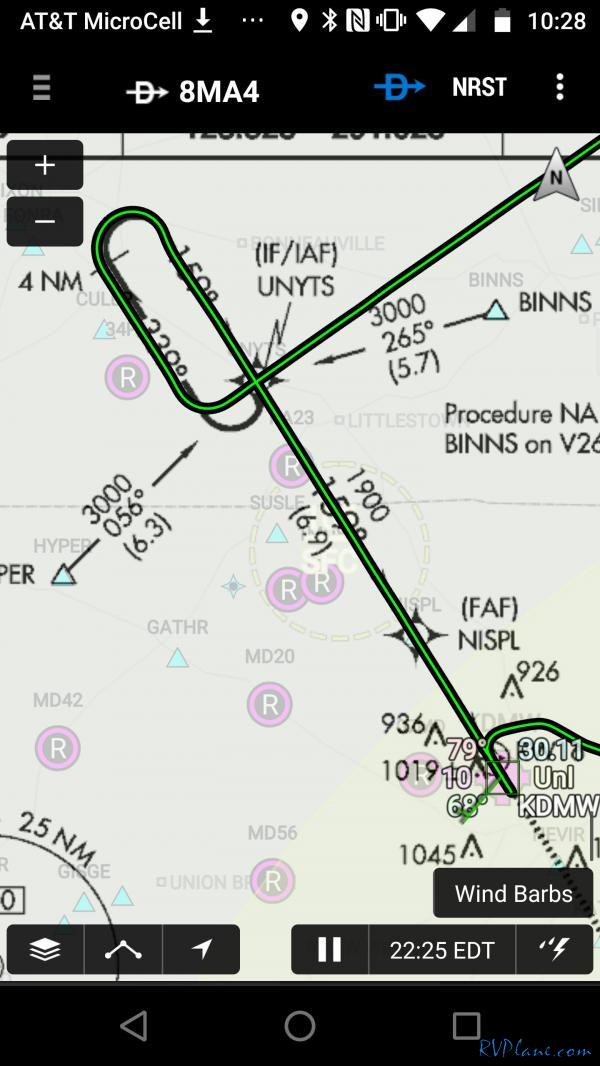The height and width of the screenshot is (1066, 600).
Task: Open the overflow menu
Action: [560, 88]
